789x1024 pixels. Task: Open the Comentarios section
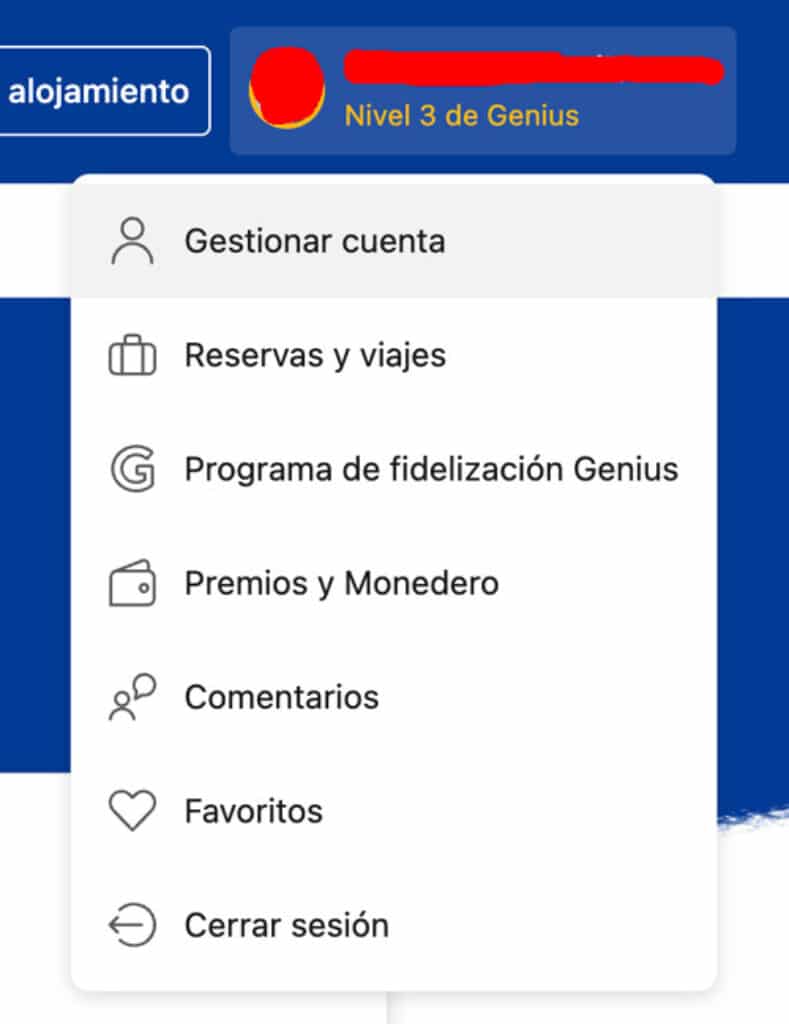tap(280, 696)
